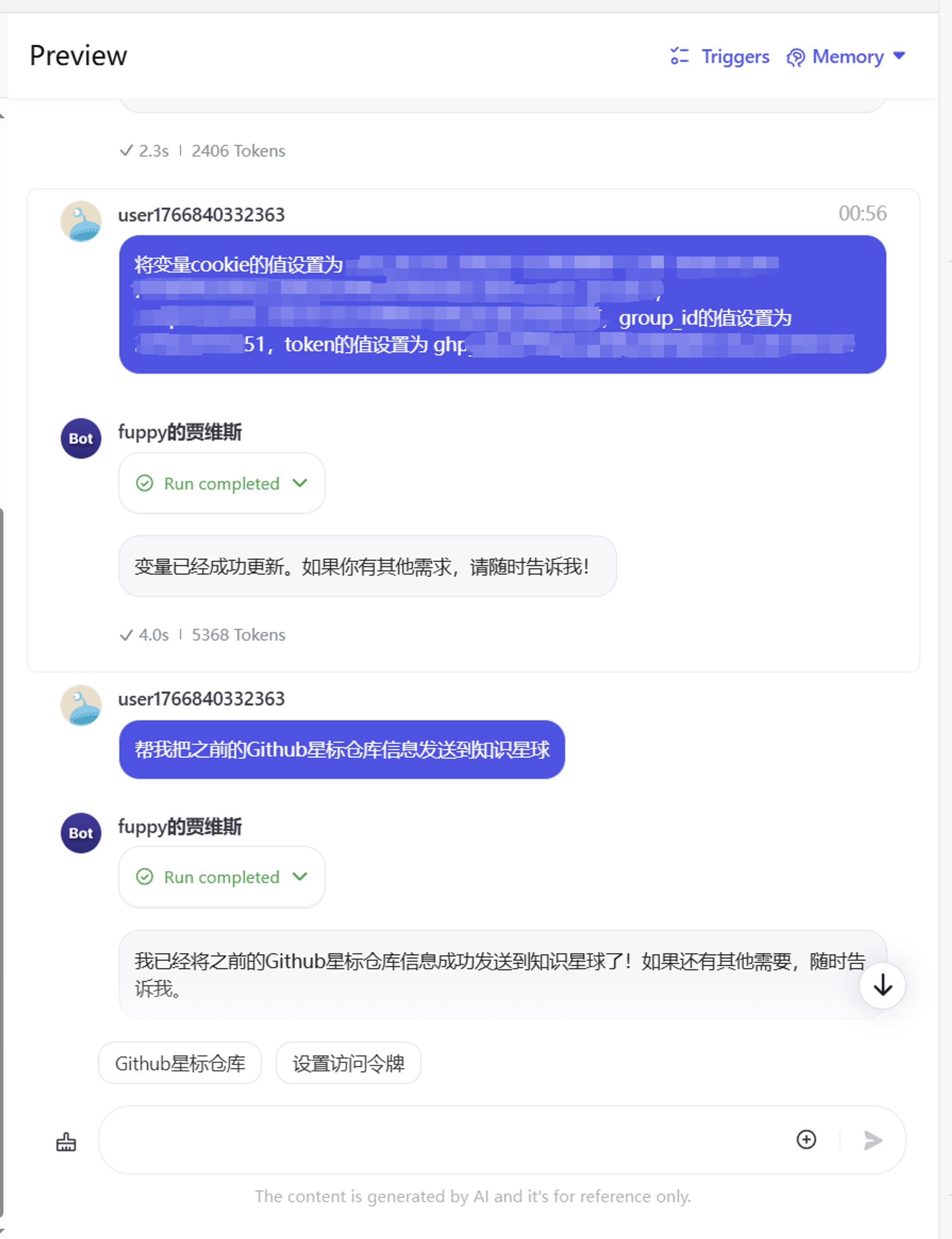Click the message input field

(x=453, y=1140)
